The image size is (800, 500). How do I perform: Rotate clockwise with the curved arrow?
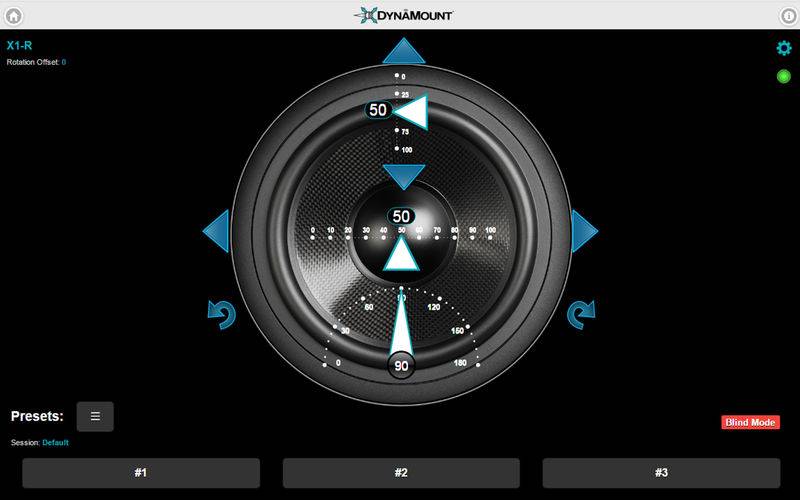tap(581, 314)
